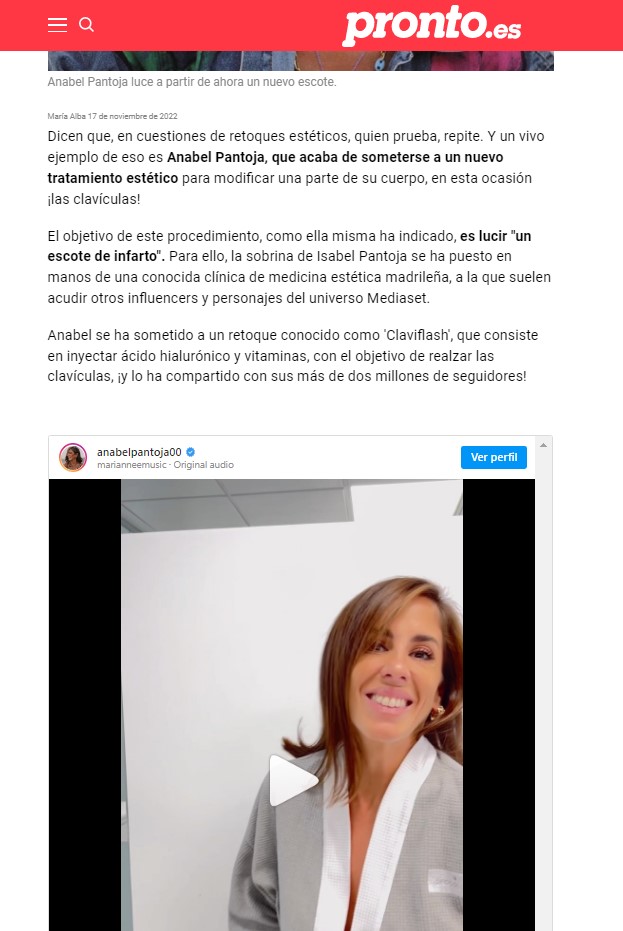This screenshot has height=931, width=623.
Task: Open the hamburger menu
Action: (57, 25)
